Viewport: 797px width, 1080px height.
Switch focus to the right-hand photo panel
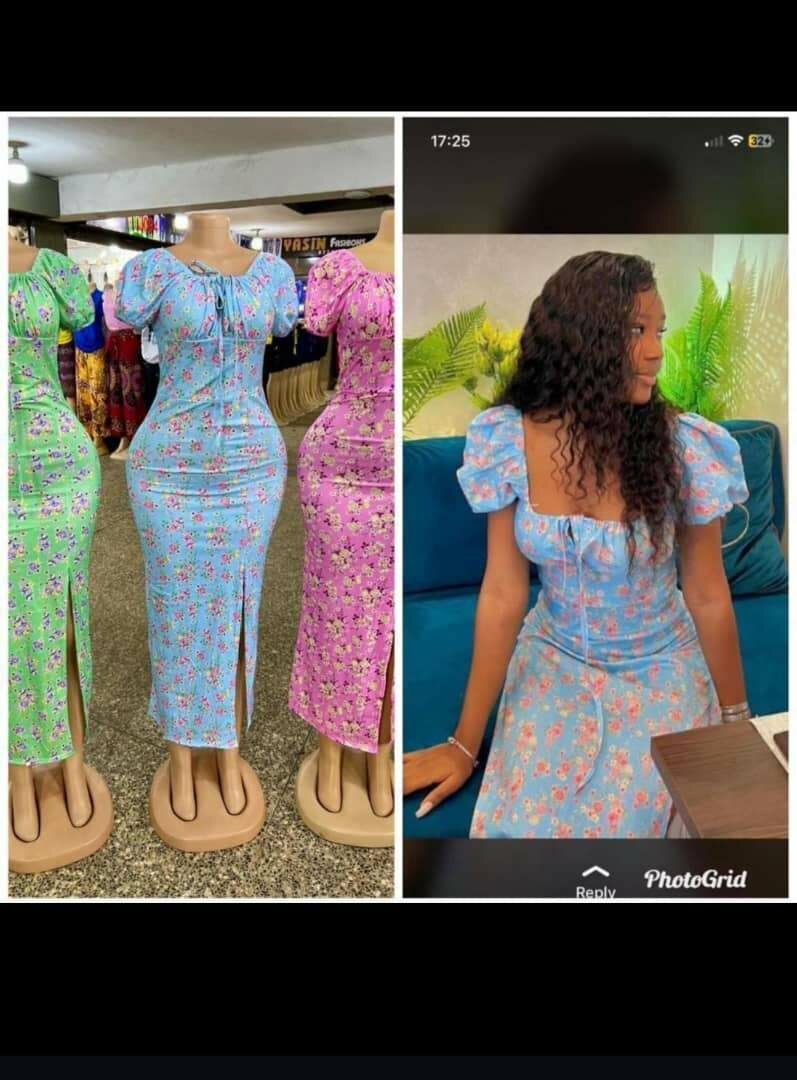click(x=600, y=500)
